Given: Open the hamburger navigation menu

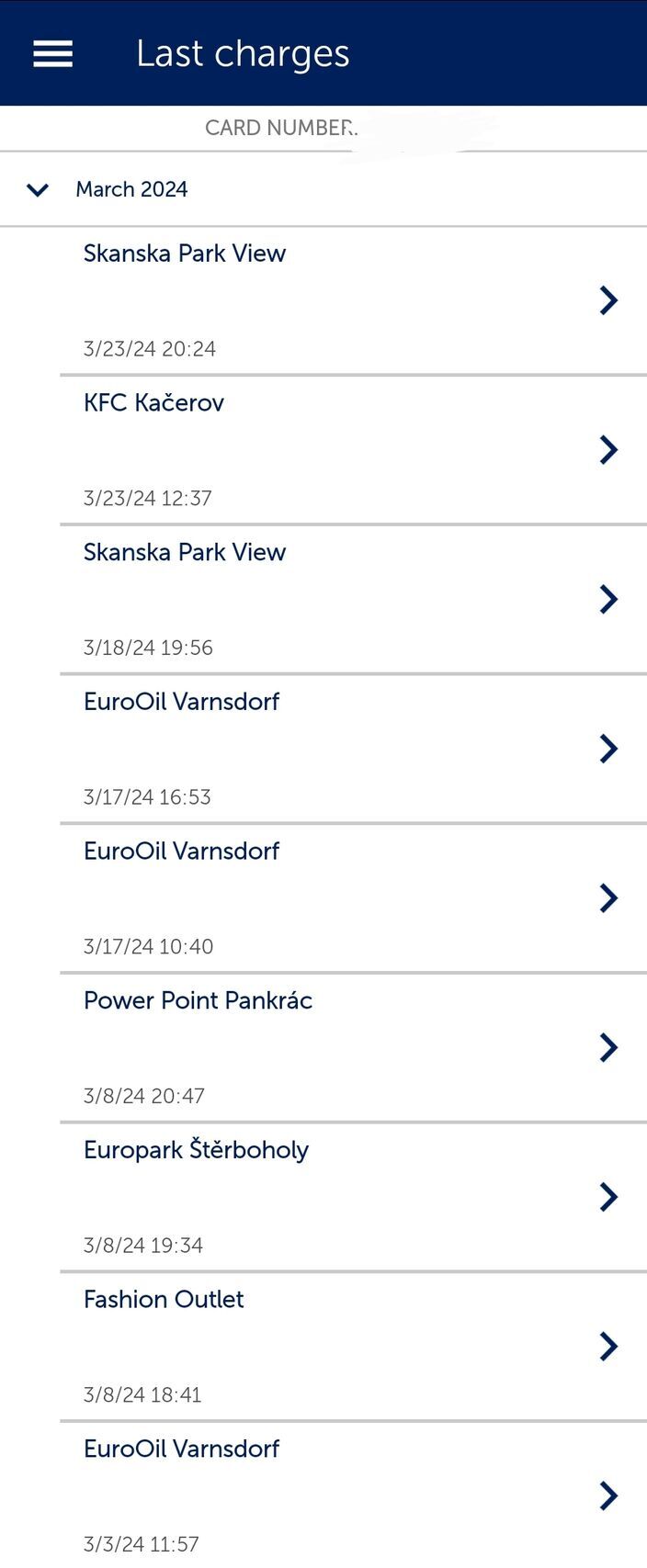Looking at the screenshot, I should (x=52, y=54).
